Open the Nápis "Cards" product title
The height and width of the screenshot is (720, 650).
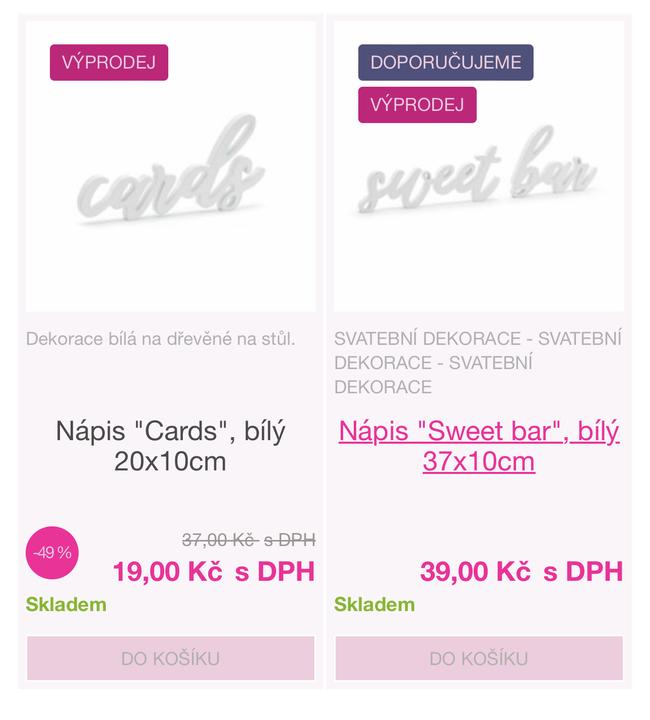171,446
